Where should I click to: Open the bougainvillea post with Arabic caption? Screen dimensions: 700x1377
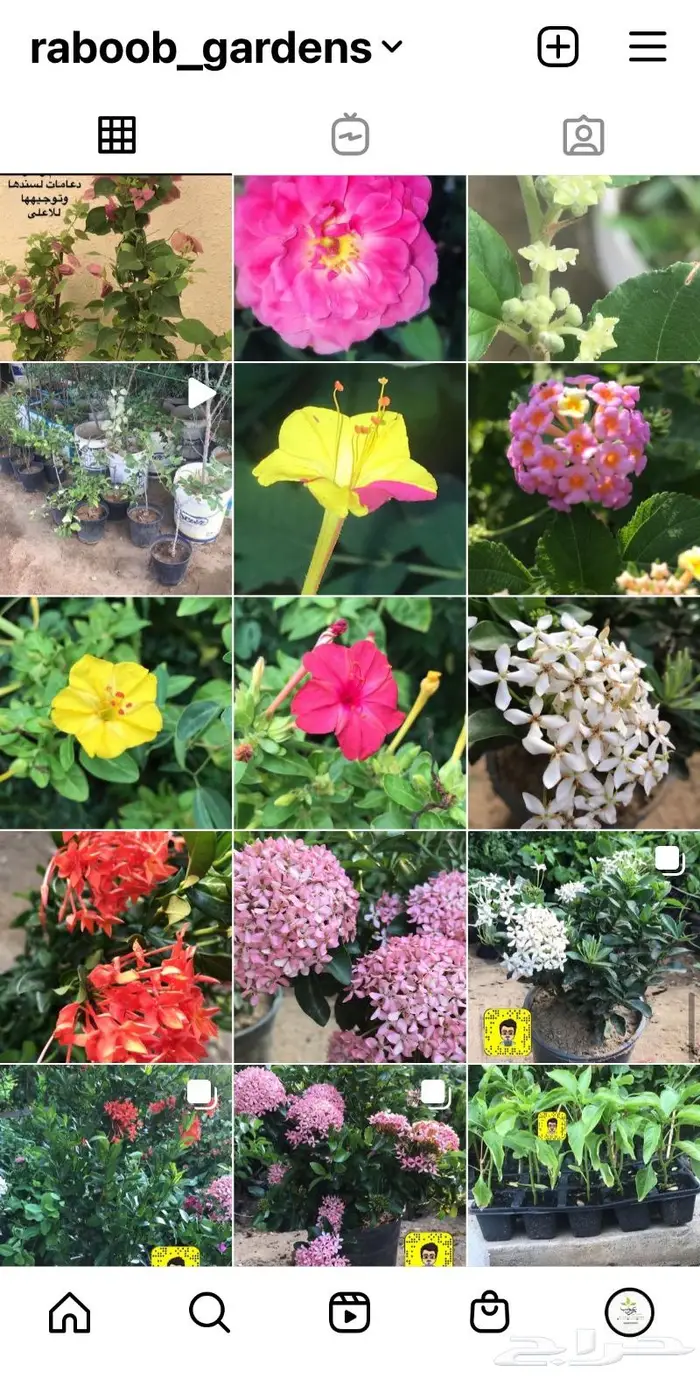116,268
